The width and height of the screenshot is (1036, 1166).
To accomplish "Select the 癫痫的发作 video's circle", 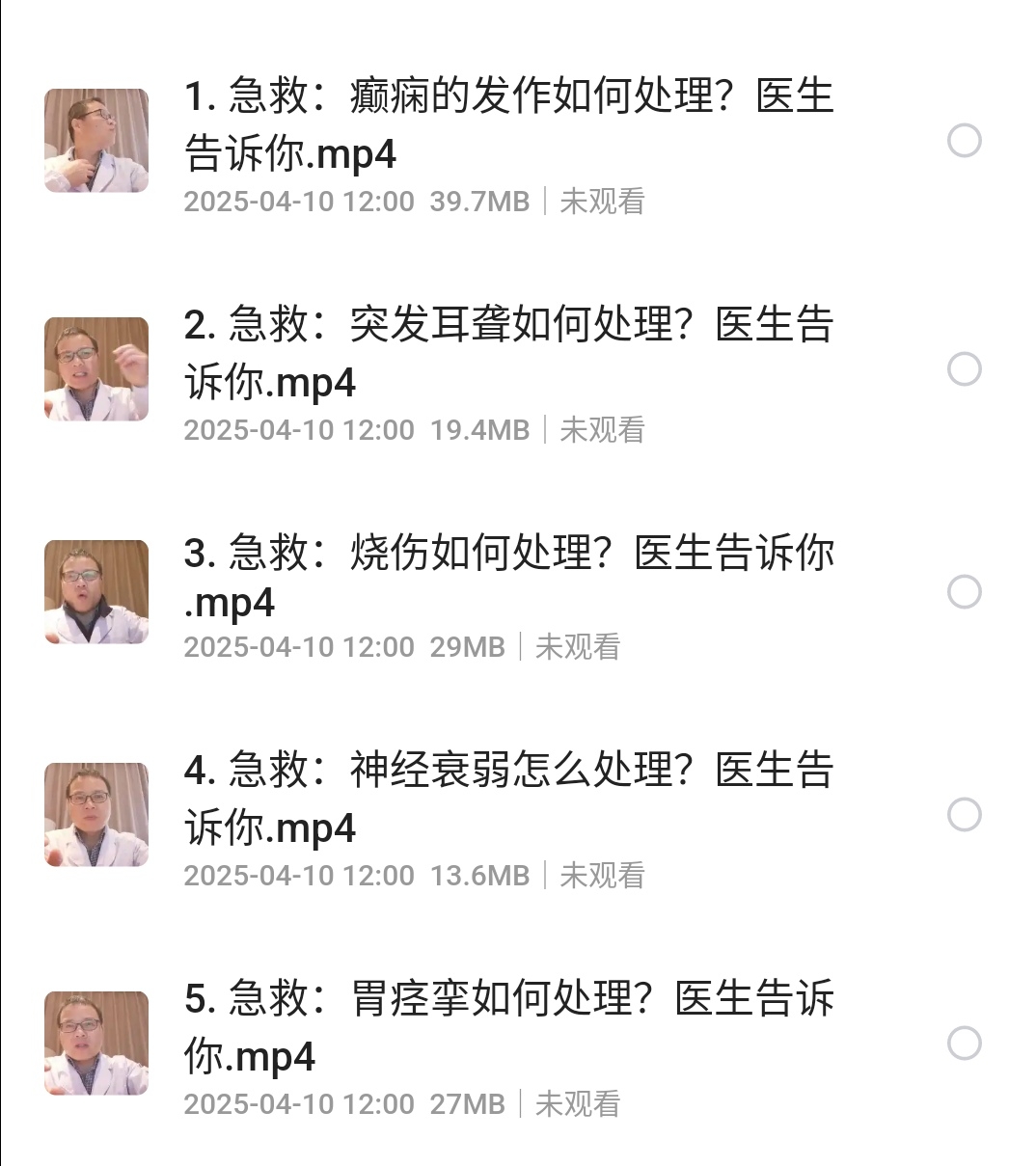I will tap(964, 141).
